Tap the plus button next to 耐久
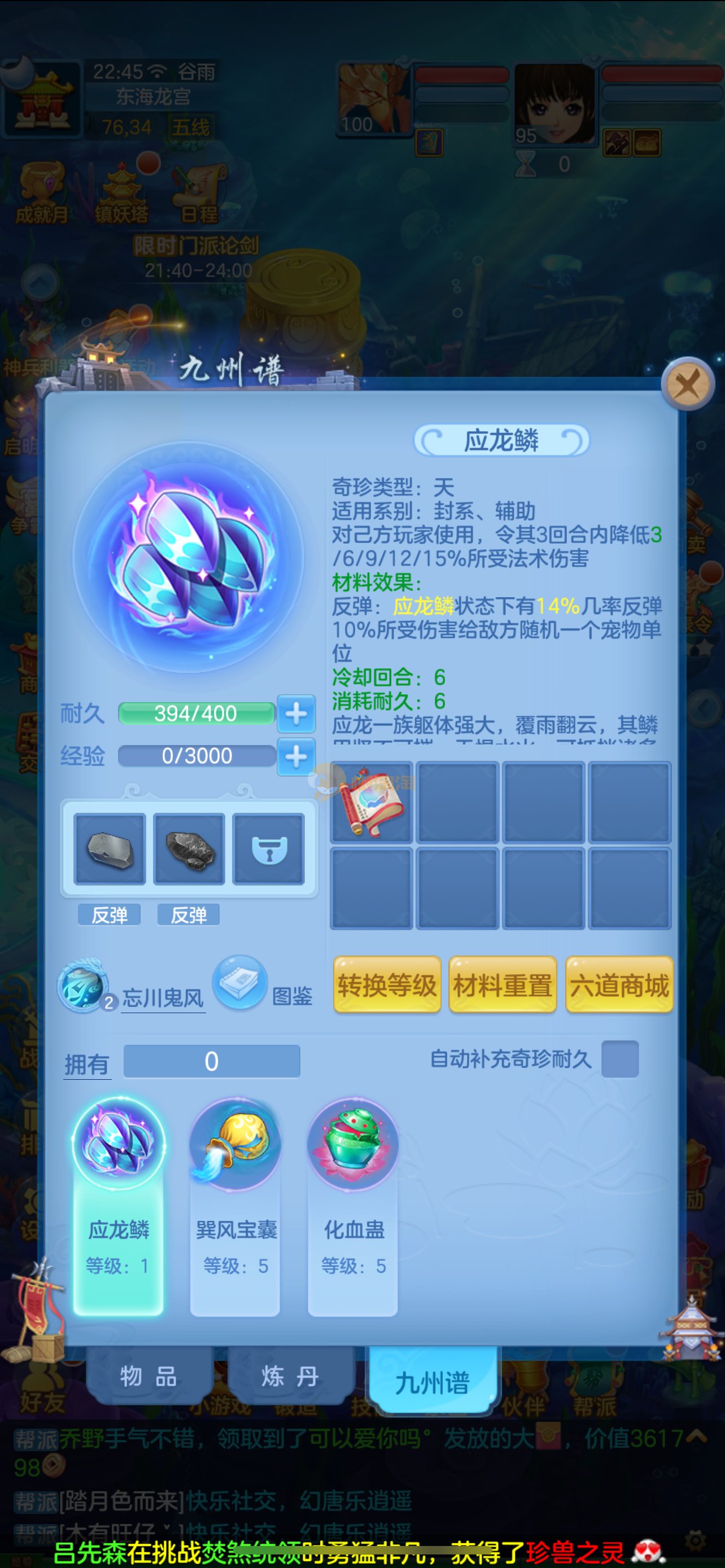 click(x=296, y=713)
